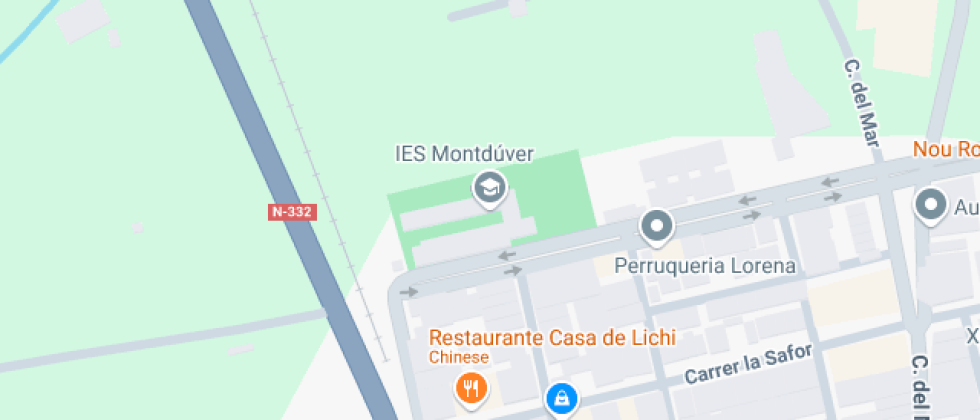The height and width of the screenshot is (420, 980).
Task: Open the IES Montdúver school marker
Action: pos(489,186)
